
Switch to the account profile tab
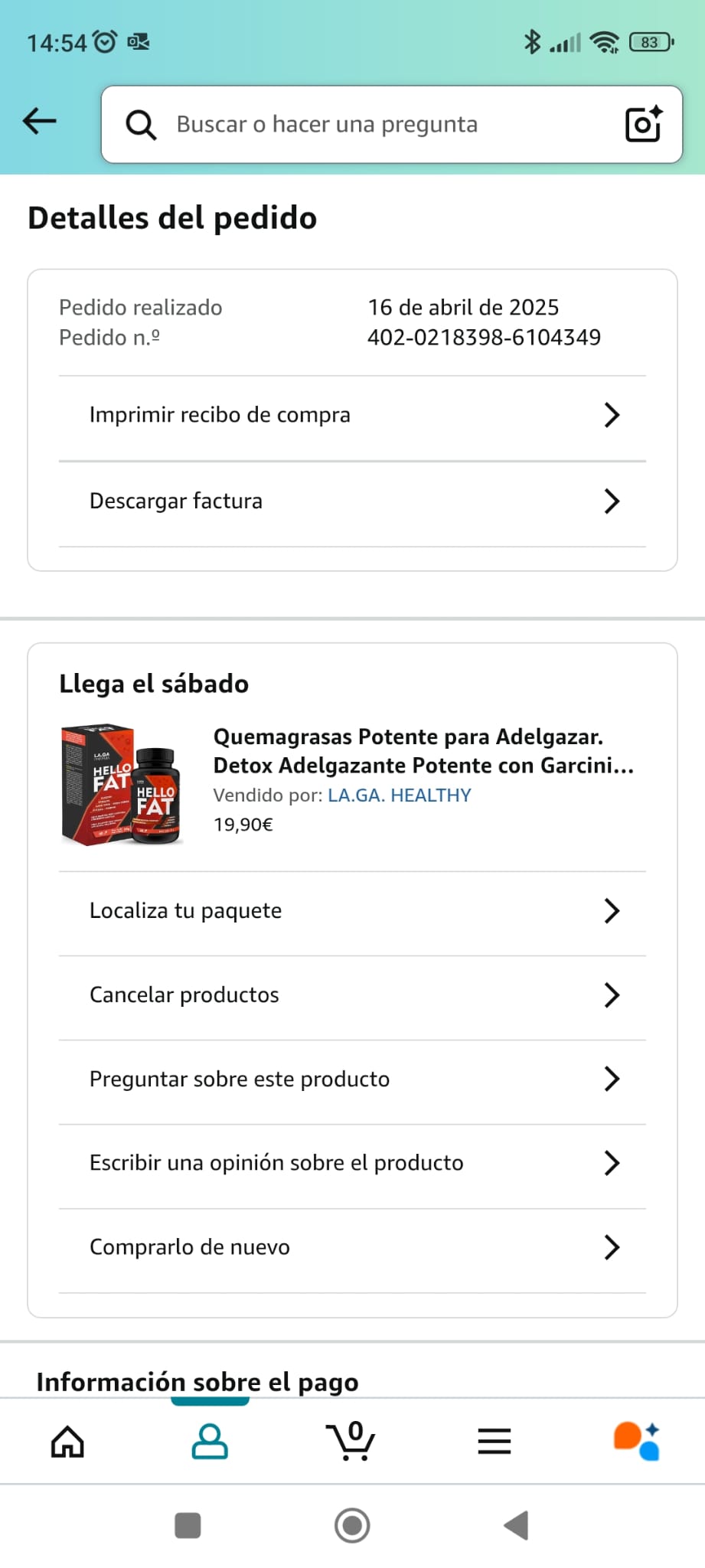click(x=210, y=1442)
